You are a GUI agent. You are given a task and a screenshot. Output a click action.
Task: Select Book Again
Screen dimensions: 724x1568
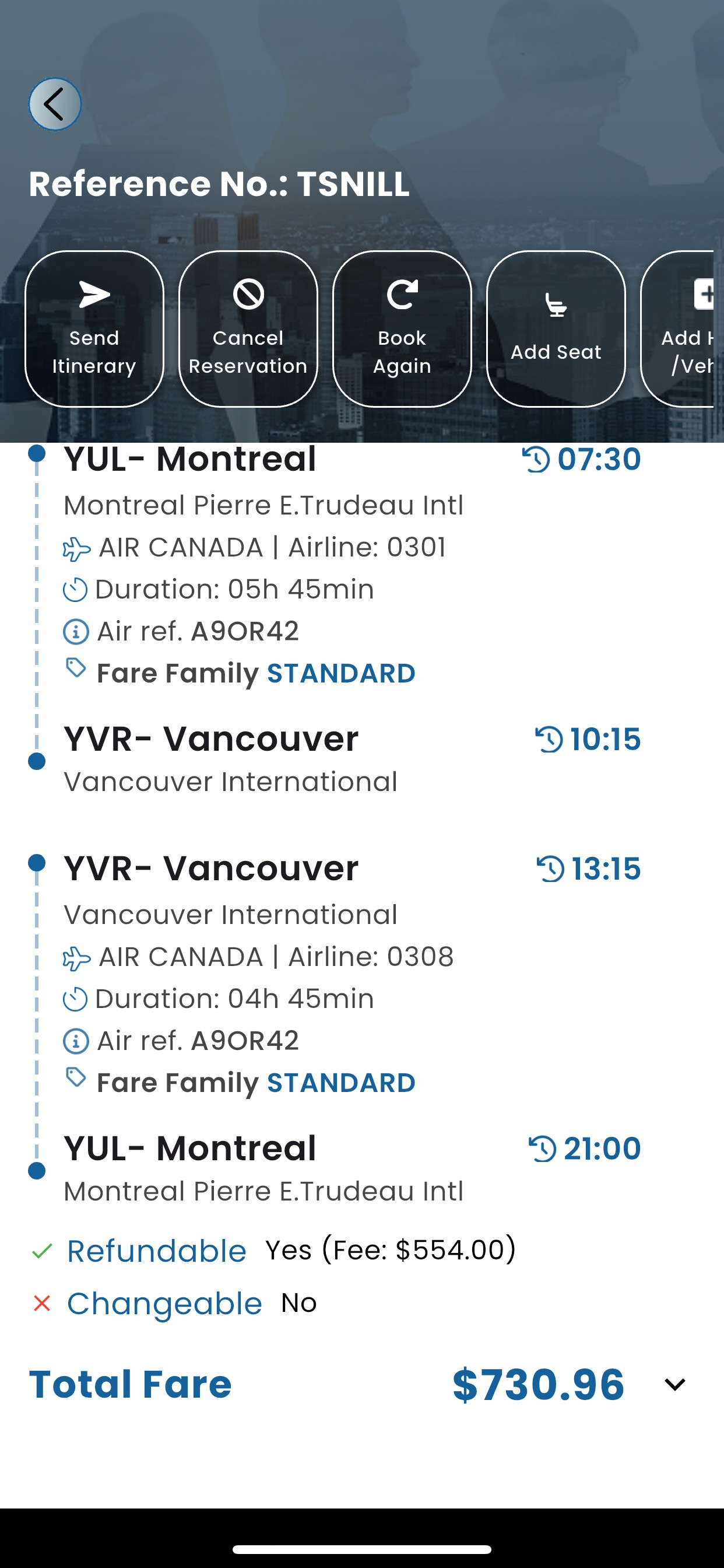pyautogui.click(x=402, y=328)
